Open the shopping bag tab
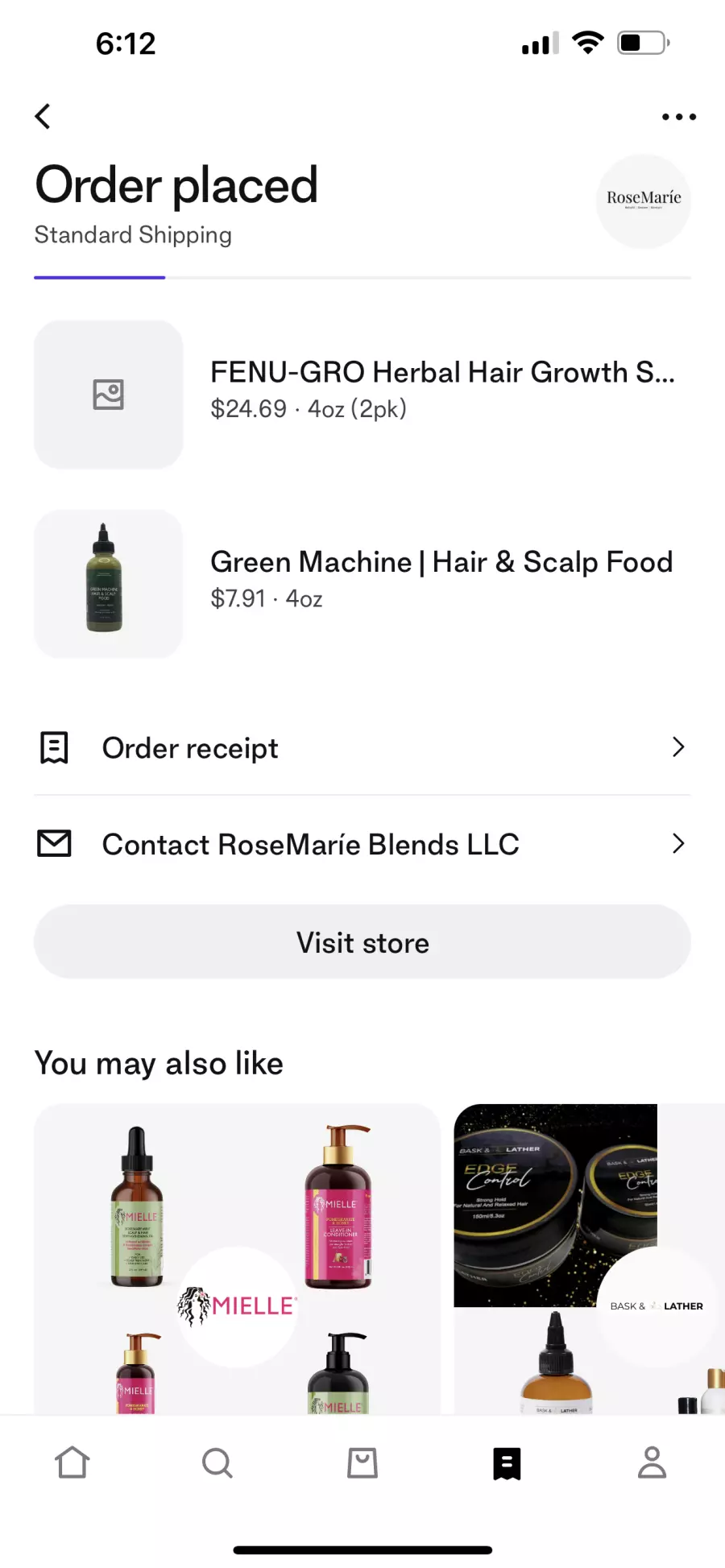This screenshot has width=725, height=1568. 362,1463
